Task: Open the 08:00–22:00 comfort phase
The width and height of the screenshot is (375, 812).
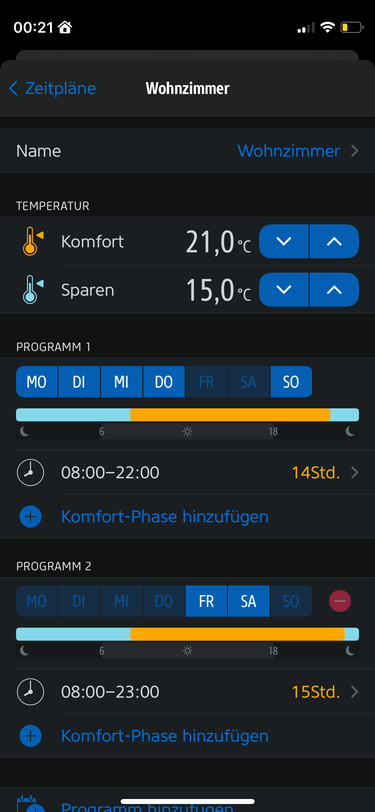Action: click(188, 473)
